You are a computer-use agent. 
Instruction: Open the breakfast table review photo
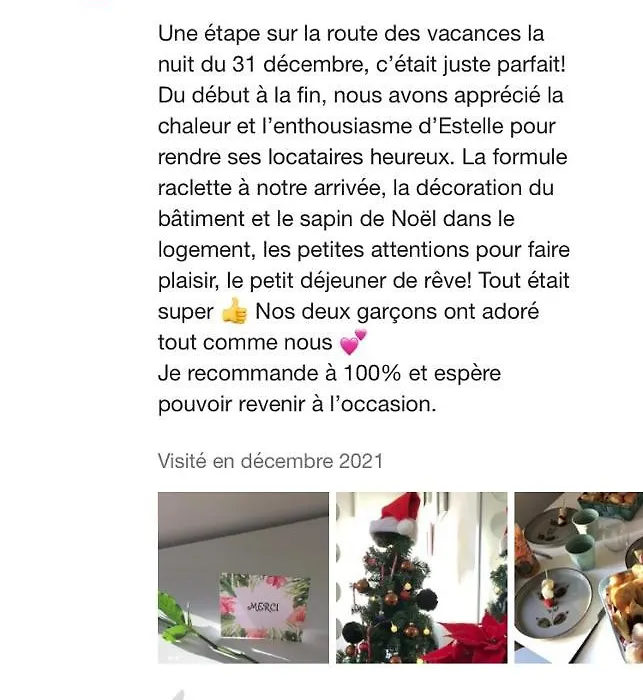tap(578, 577)
